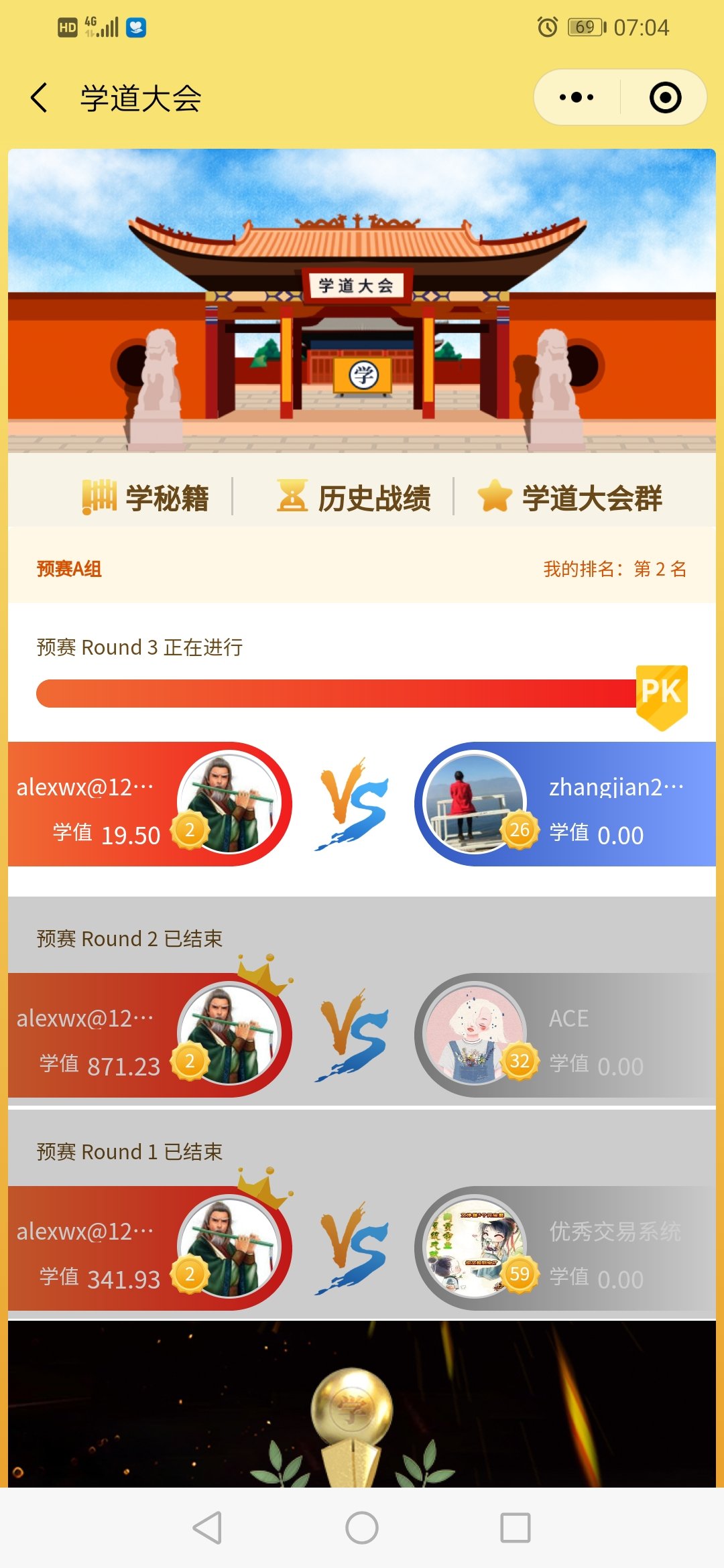This screenshot has height=1568, width=724.
Task: Open the mini program more options menu
Action: click(577, 98)
